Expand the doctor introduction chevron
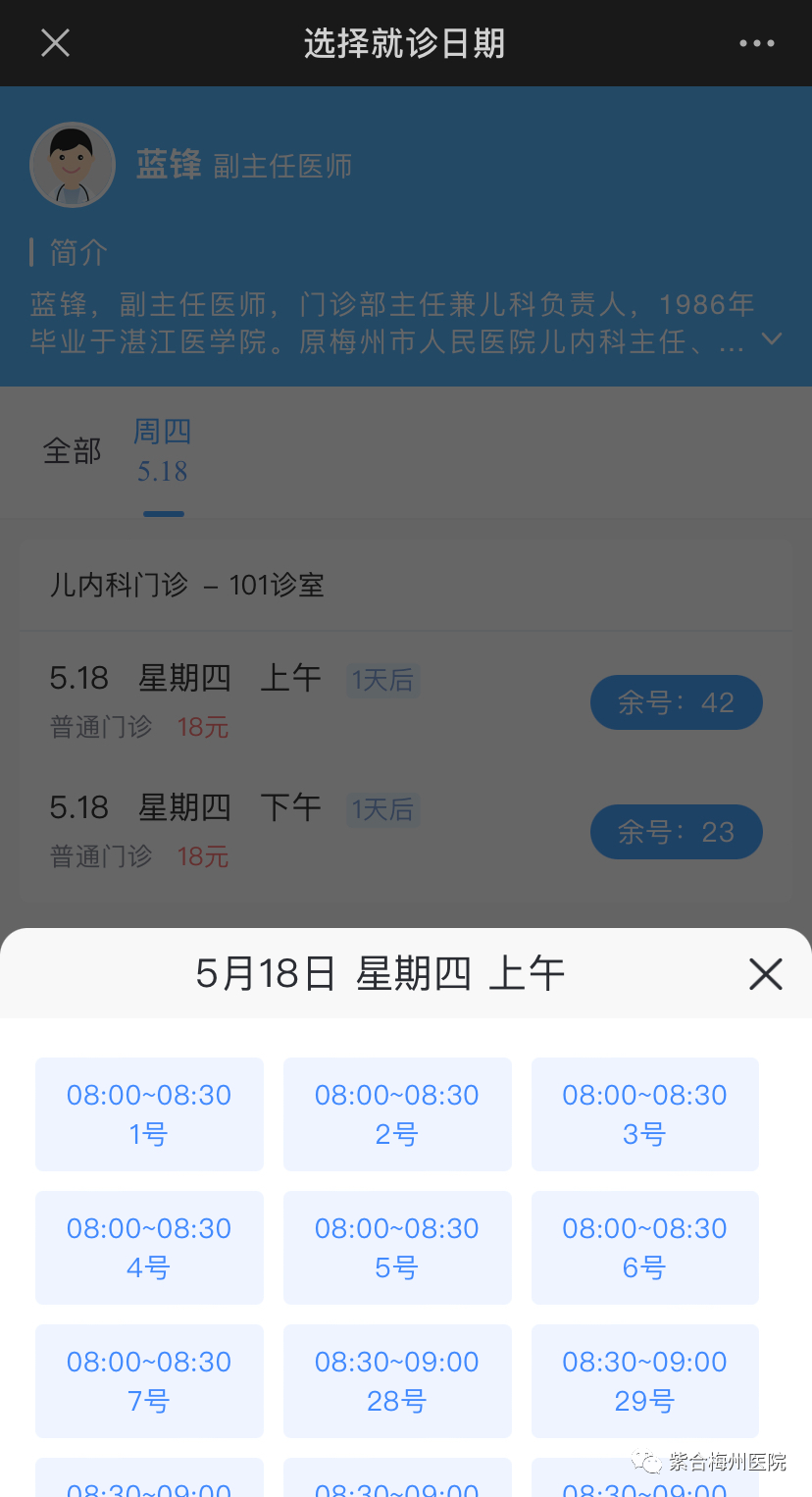The height and width of the screenshot is (1497, 812). pyautogui.click(x=772, y=339)
